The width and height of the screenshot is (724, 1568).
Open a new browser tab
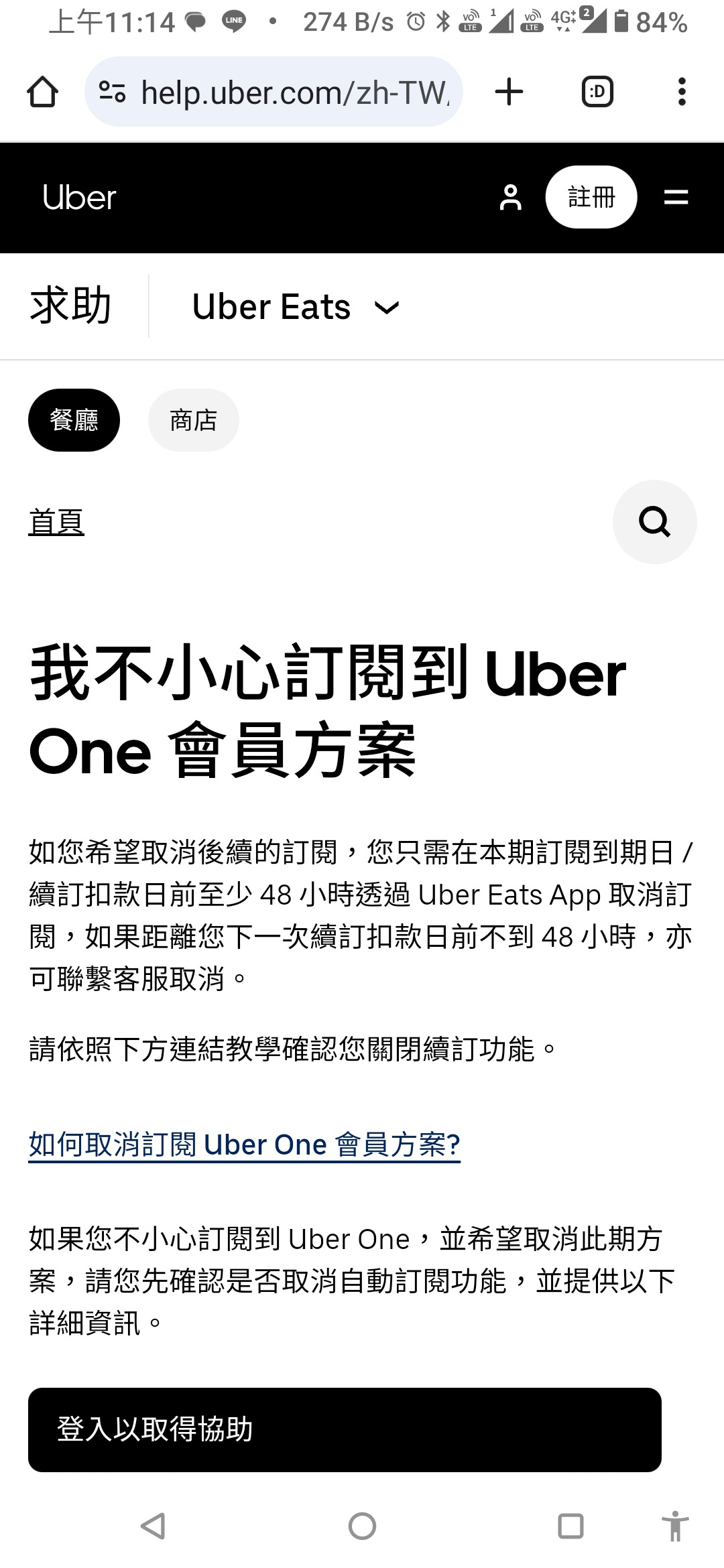(x=509, y=92)
